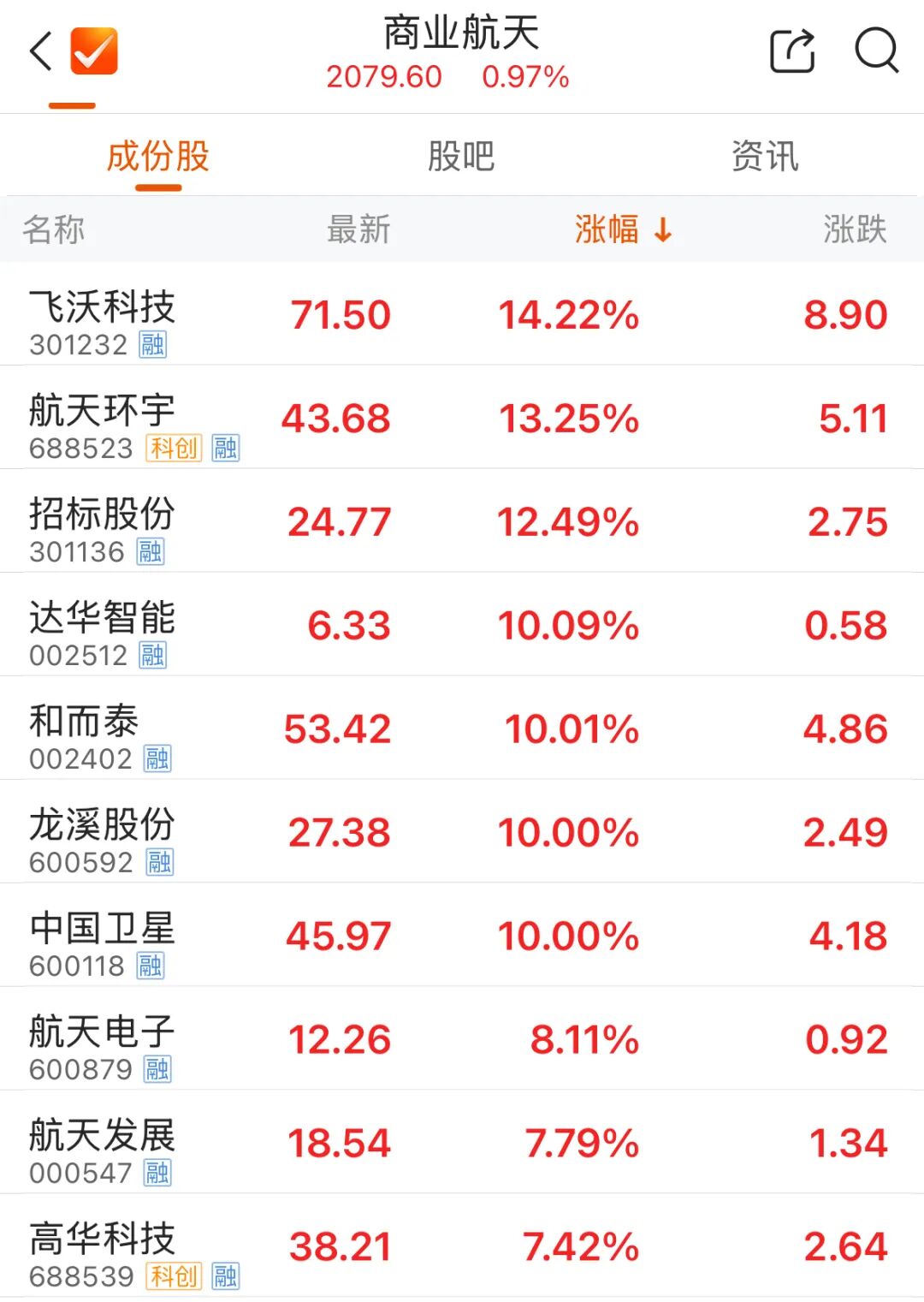
Task: Sort the list by 涨幅 column
Action: point(622,229)
